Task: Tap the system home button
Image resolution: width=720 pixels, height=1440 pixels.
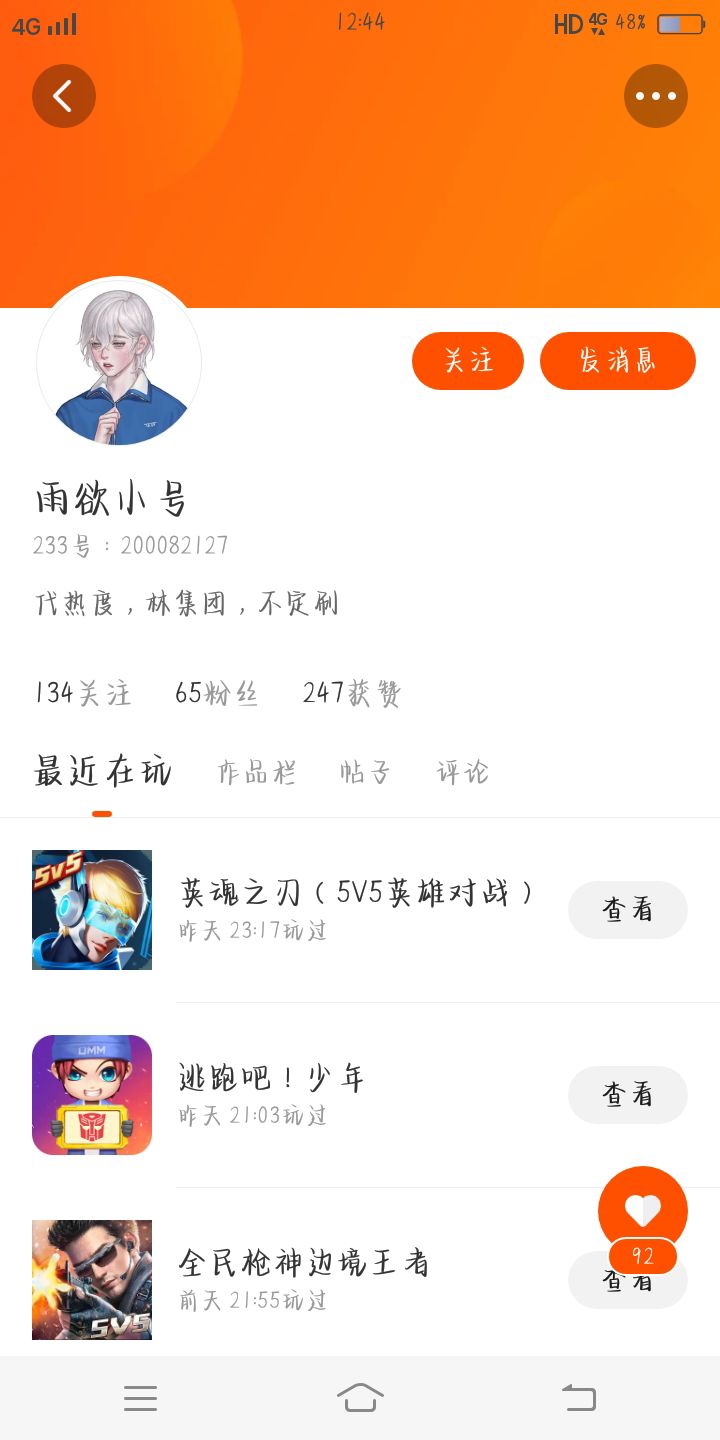Action: [x=360, y=1398]
